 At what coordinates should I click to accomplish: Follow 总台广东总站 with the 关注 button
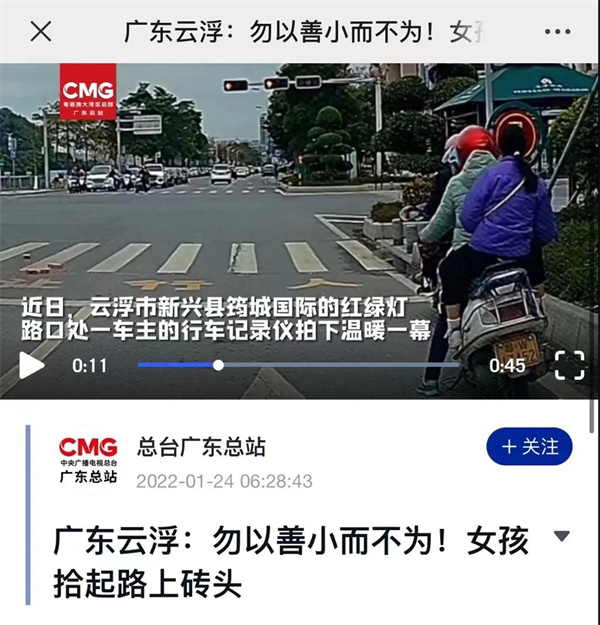click(529, 447)
